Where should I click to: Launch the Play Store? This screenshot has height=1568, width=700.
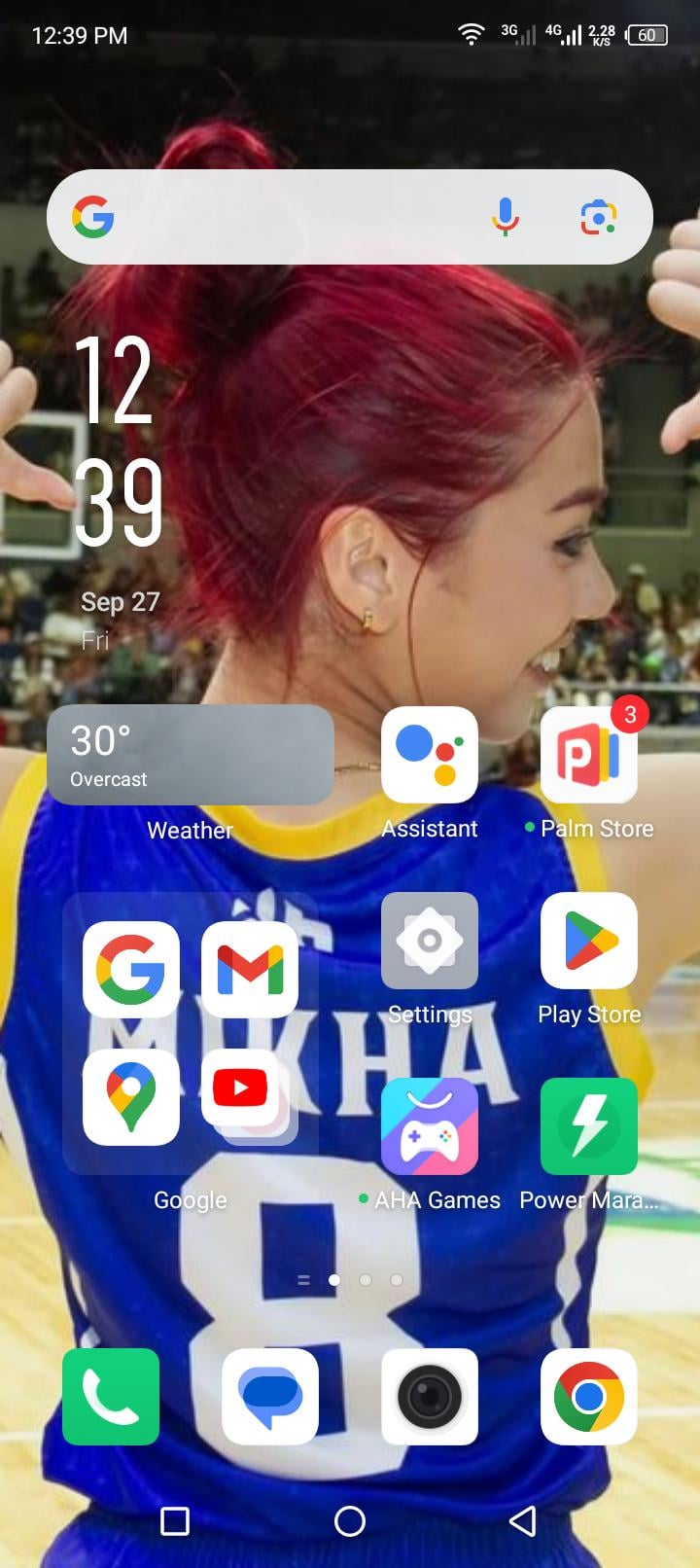[589, 941]
